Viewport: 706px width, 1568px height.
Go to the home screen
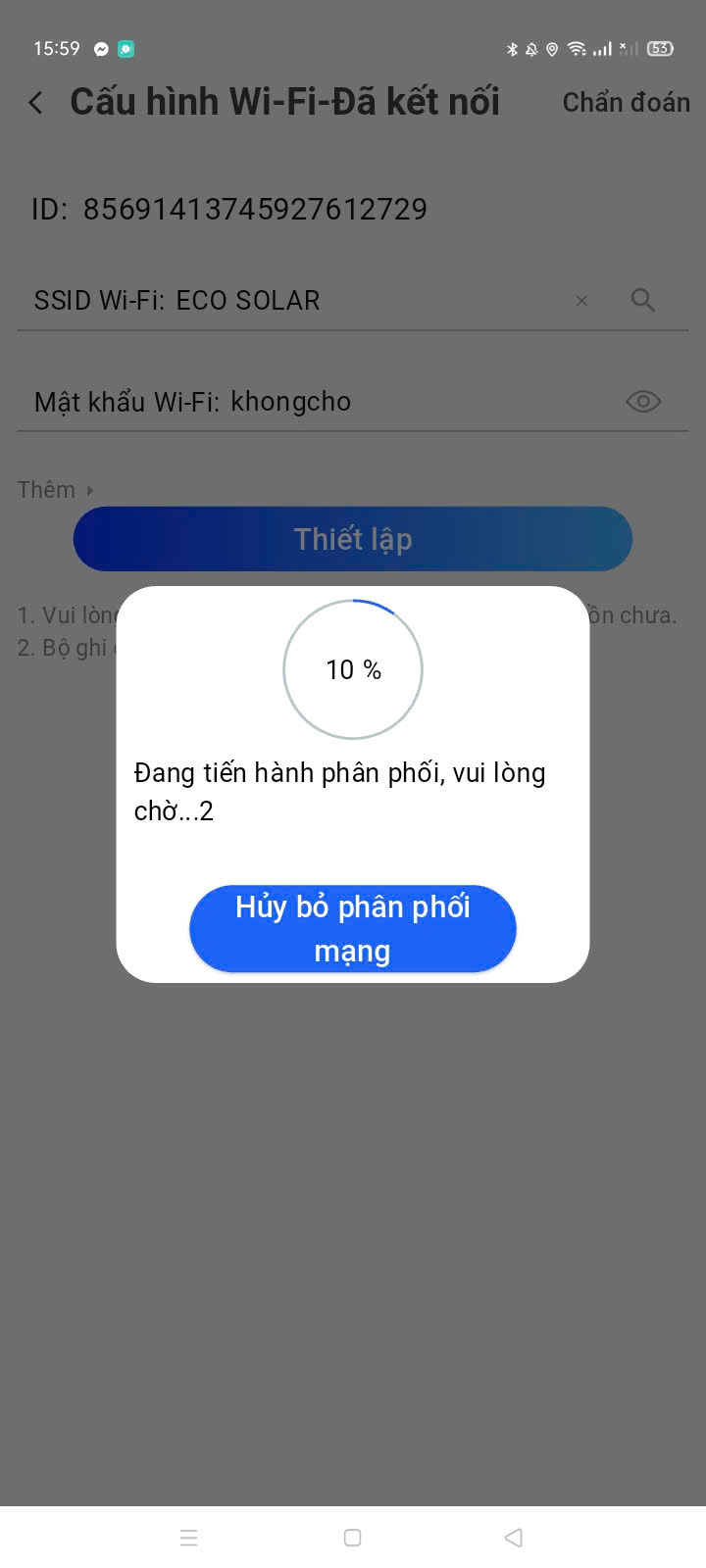coord(352,1538)
